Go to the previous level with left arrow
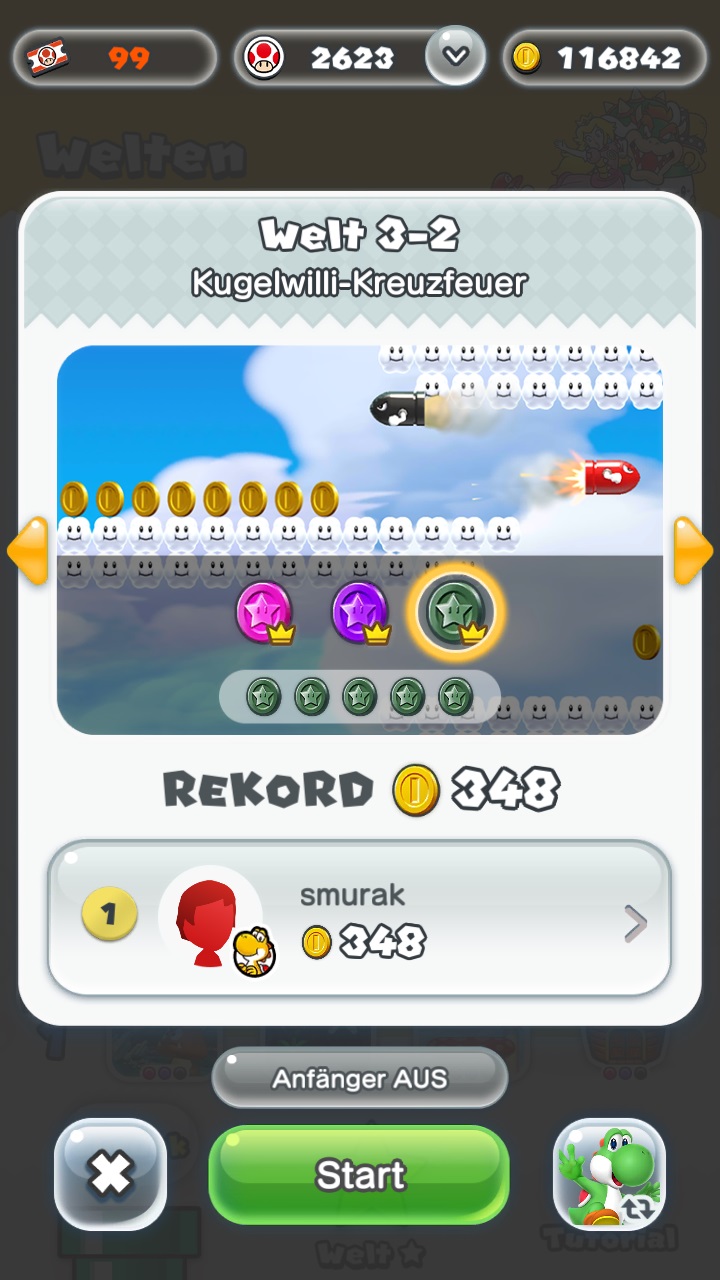This screenshot has height=1280, width=720. pos(27,550)
